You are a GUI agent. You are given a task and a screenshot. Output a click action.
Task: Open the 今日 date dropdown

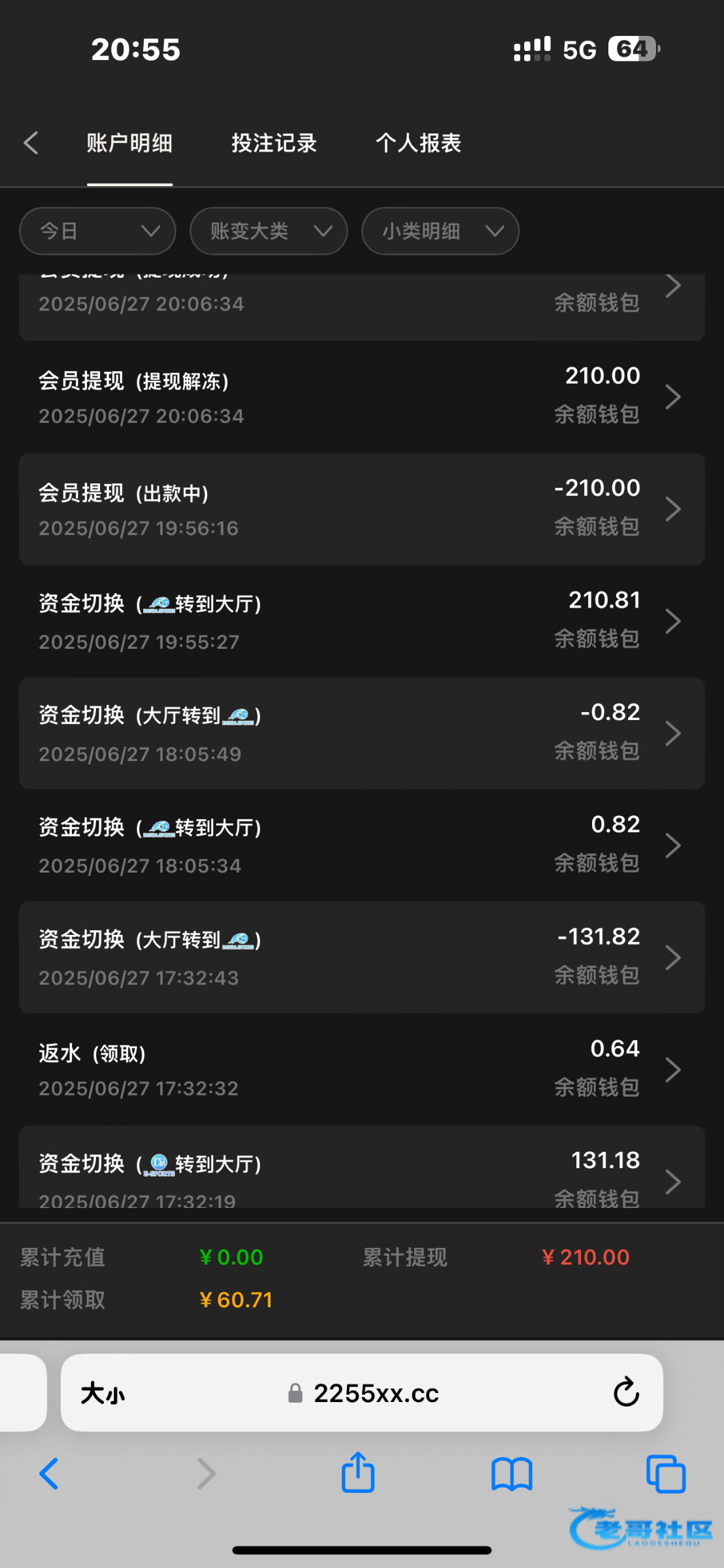tap(97, 231)
